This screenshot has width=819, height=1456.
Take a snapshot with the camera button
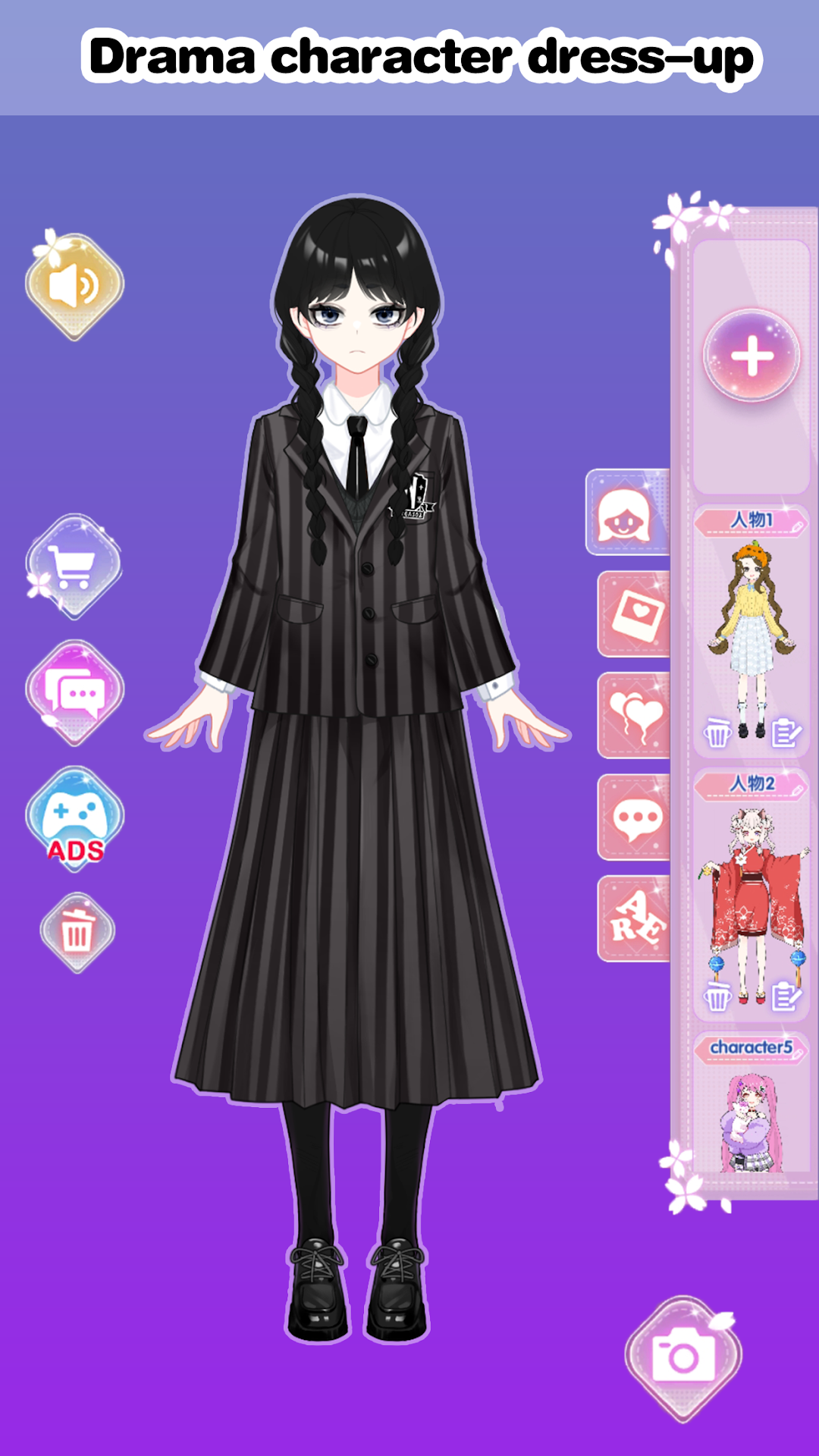682,1357
